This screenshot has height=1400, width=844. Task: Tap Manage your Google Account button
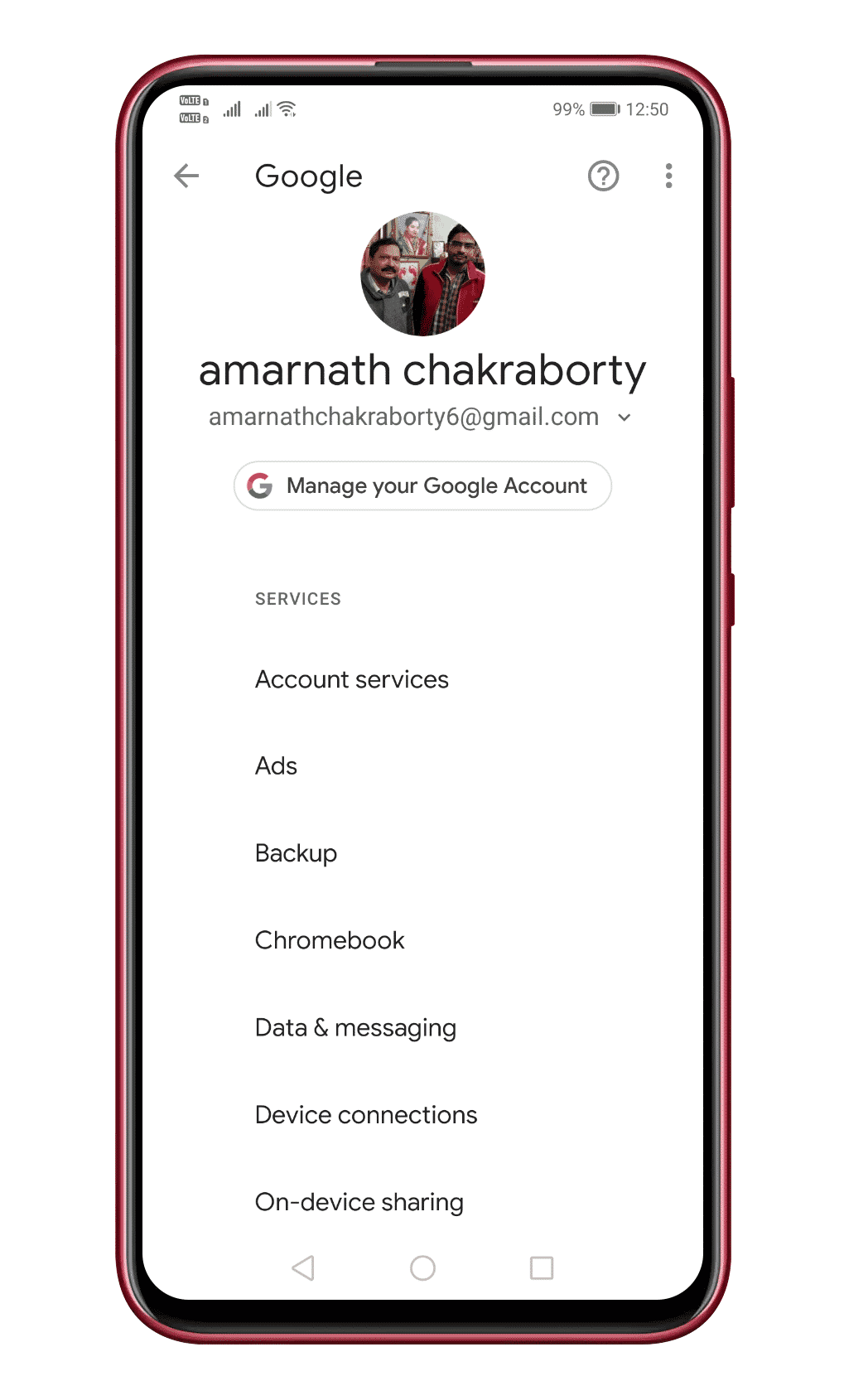click(x=422, y=485)
